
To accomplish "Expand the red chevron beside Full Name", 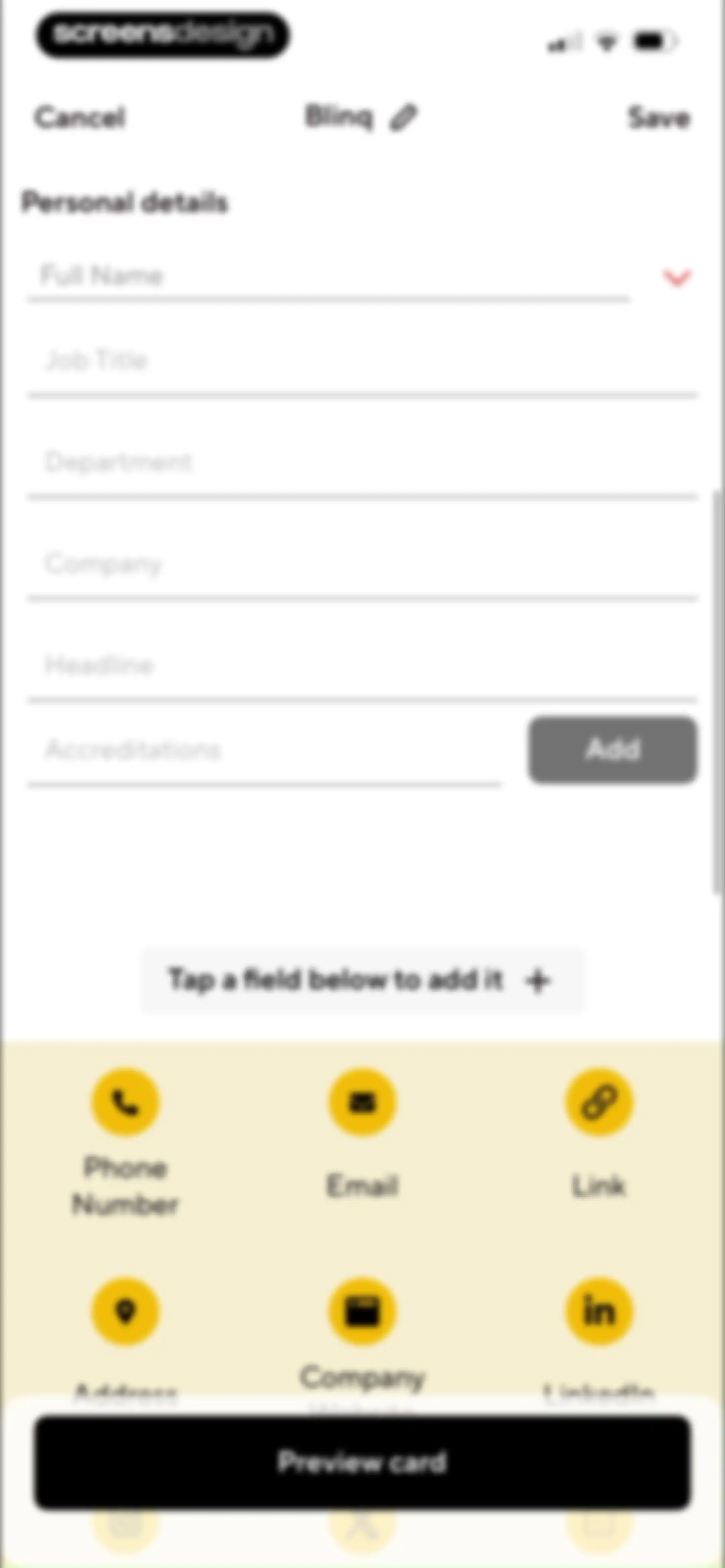I will coord(676,278).
